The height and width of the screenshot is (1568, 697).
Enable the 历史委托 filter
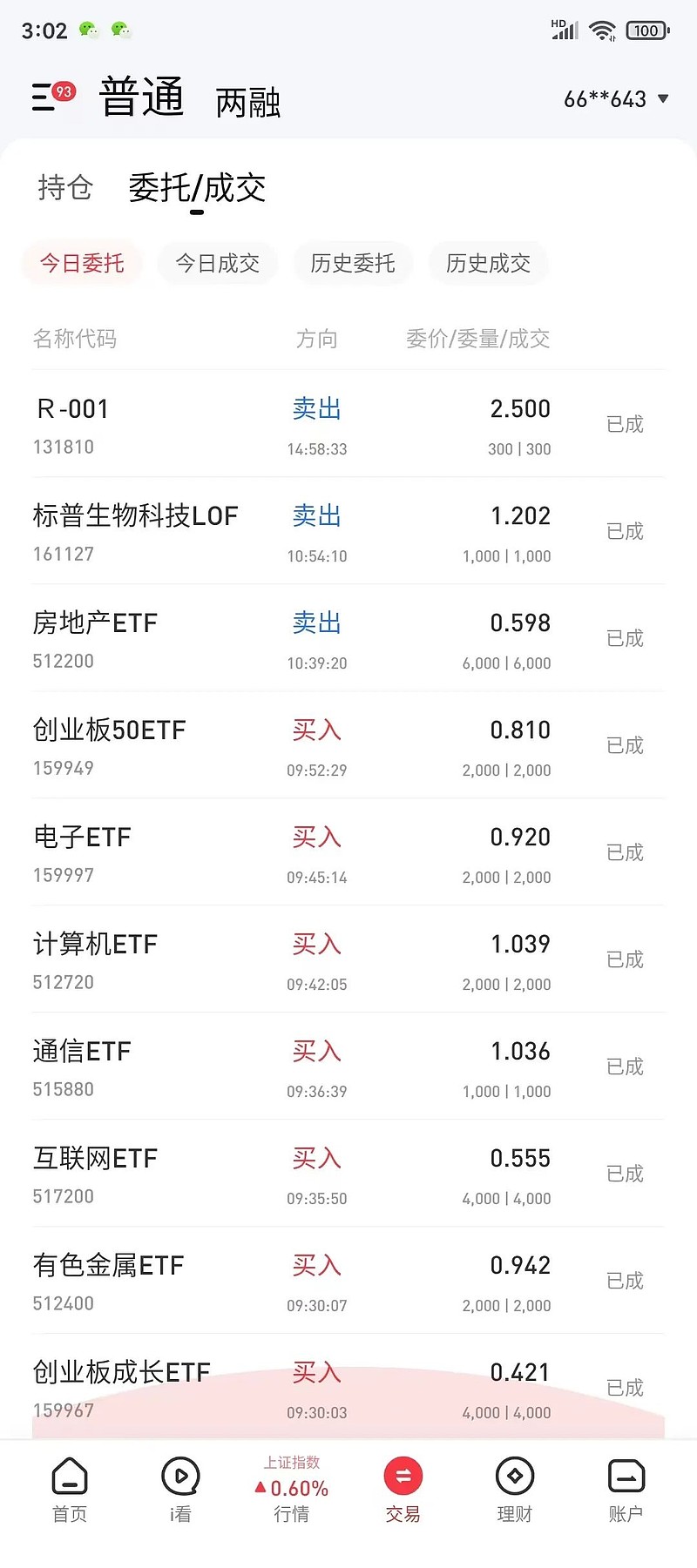[353, 264]
